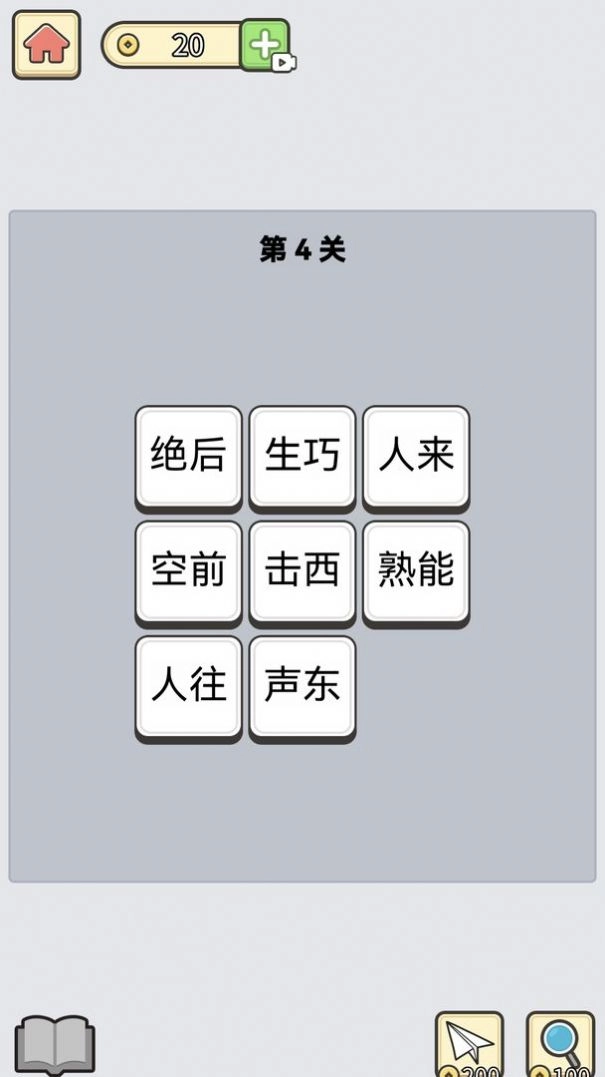Add more coins with the green plus button

click(265, 45)
